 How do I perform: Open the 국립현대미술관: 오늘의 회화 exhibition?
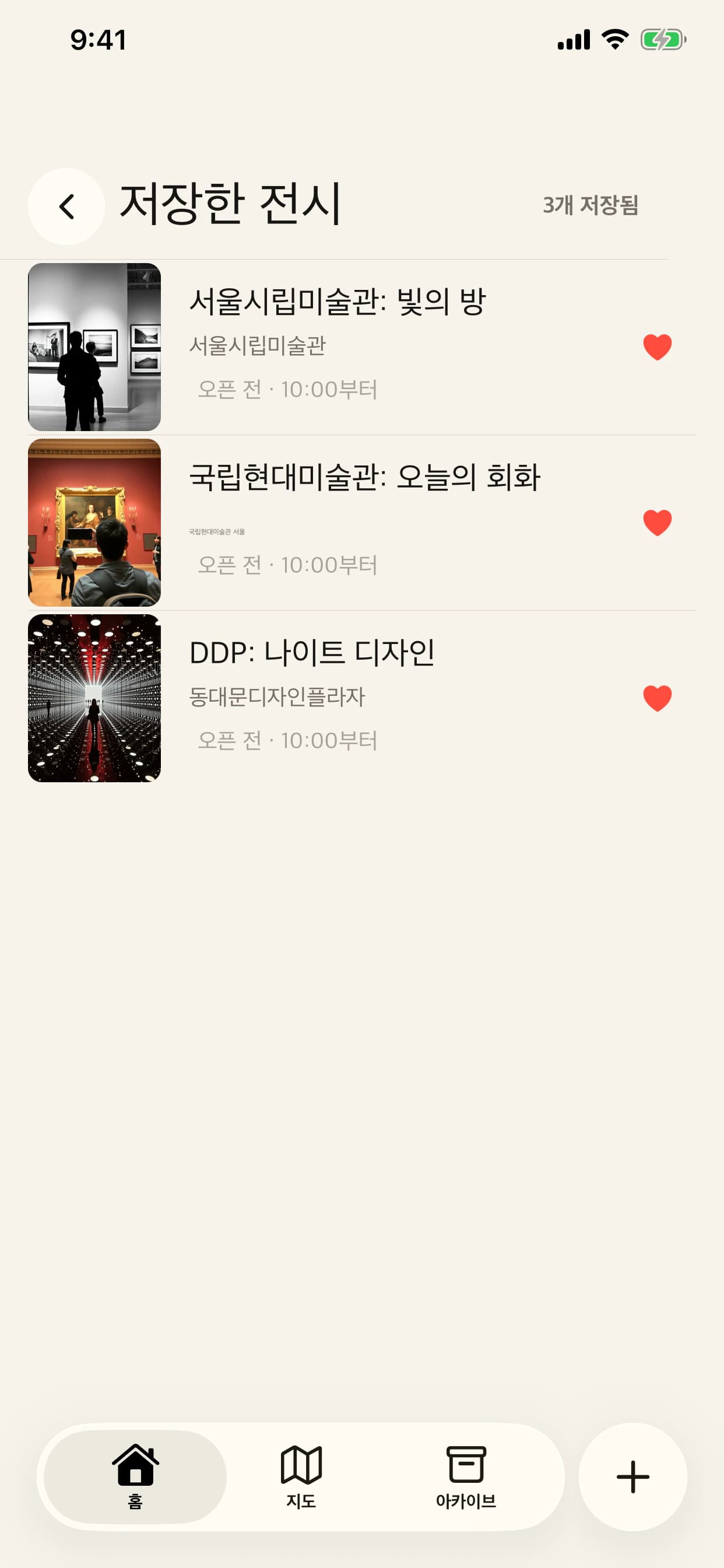pos(362,522)
